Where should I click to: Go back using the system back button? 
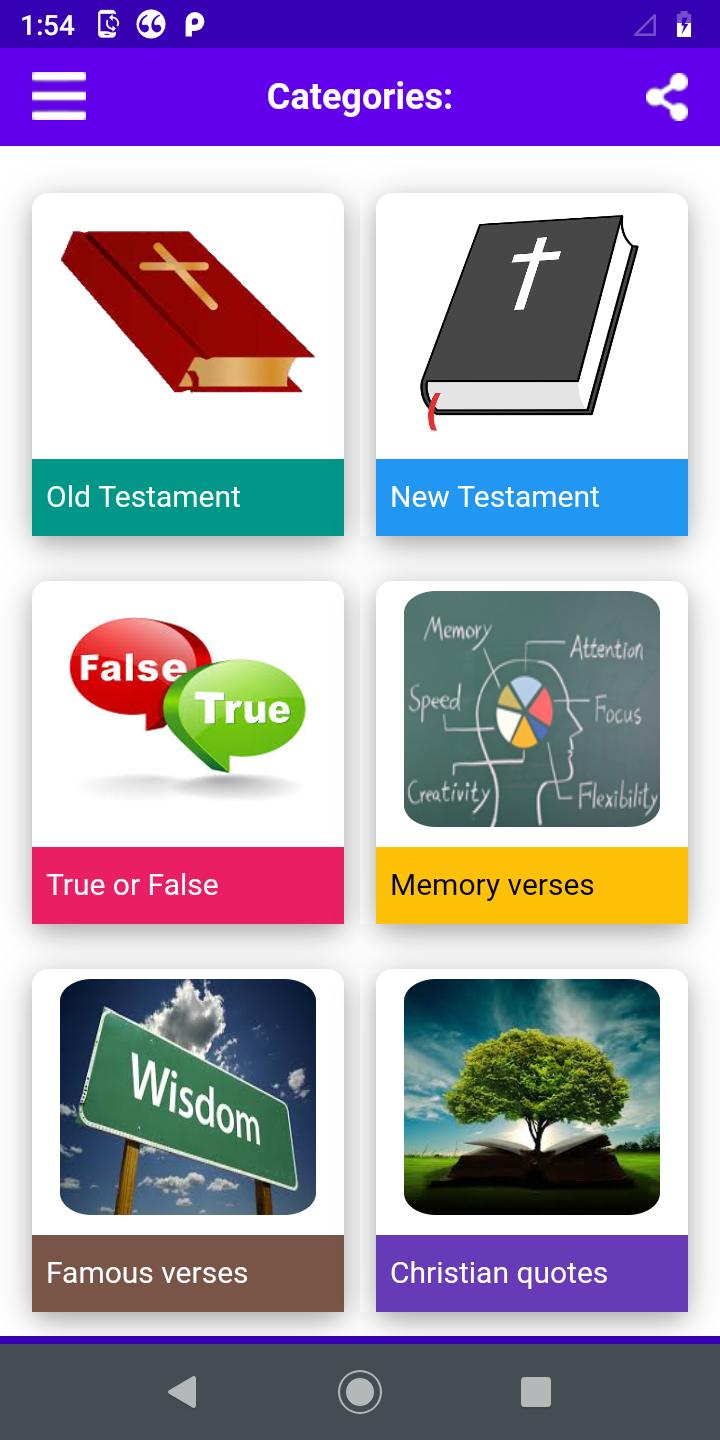pos(183,1392)
